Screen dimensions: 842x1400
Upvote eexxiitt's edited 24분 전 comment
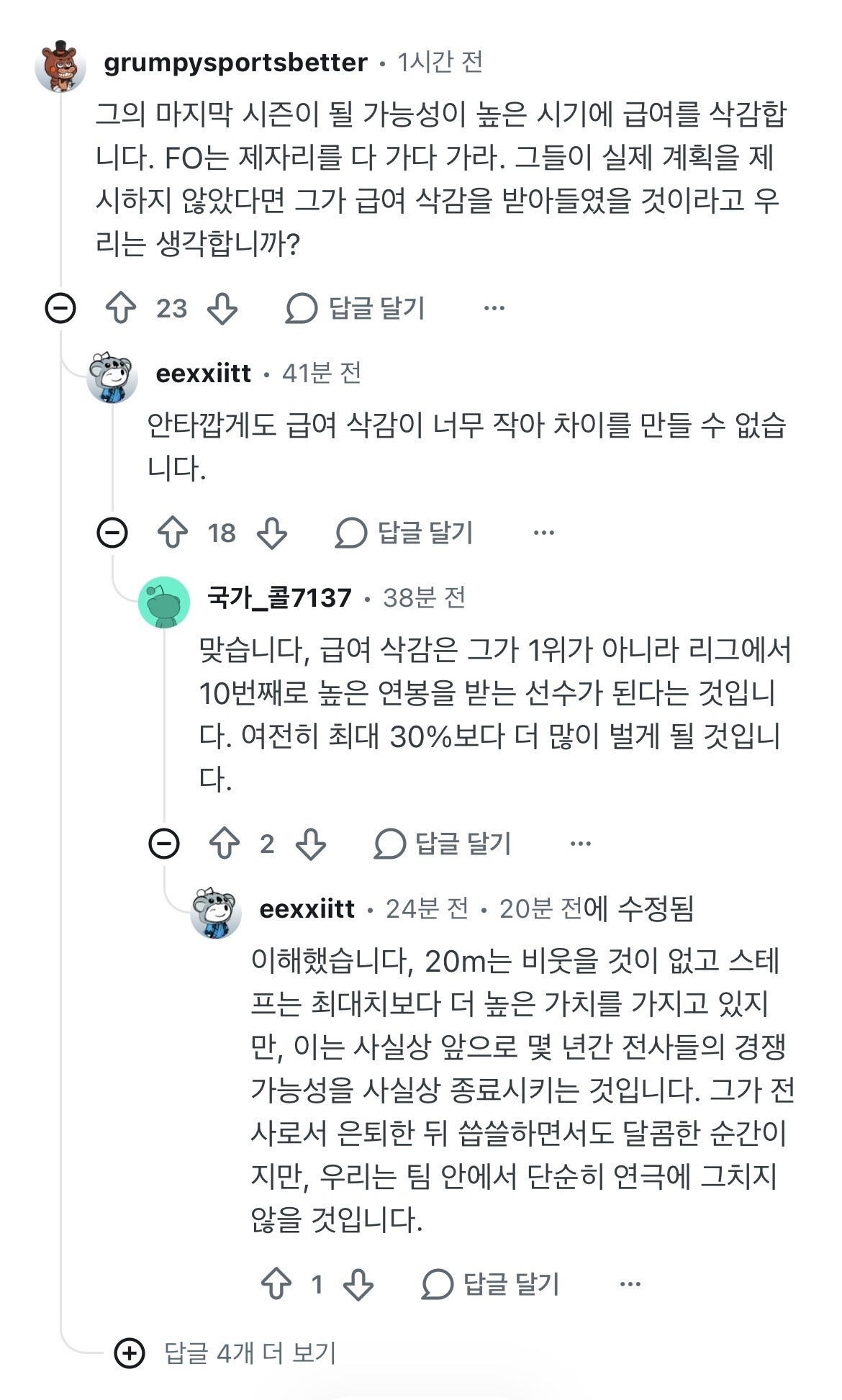(276, 1284)
